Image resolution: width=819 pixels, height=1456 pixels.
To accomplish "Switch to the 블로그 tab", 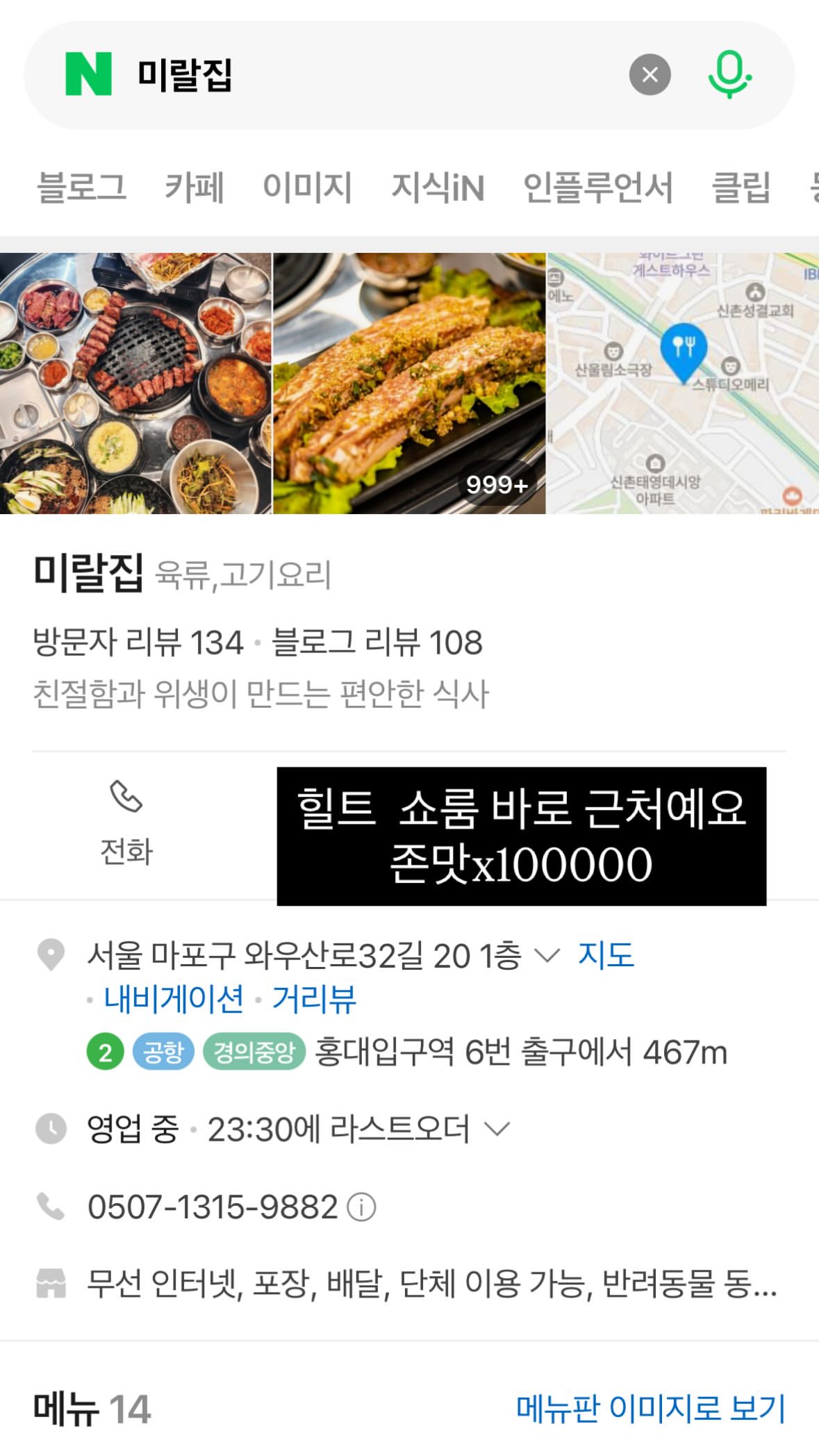I will point(81,188).
